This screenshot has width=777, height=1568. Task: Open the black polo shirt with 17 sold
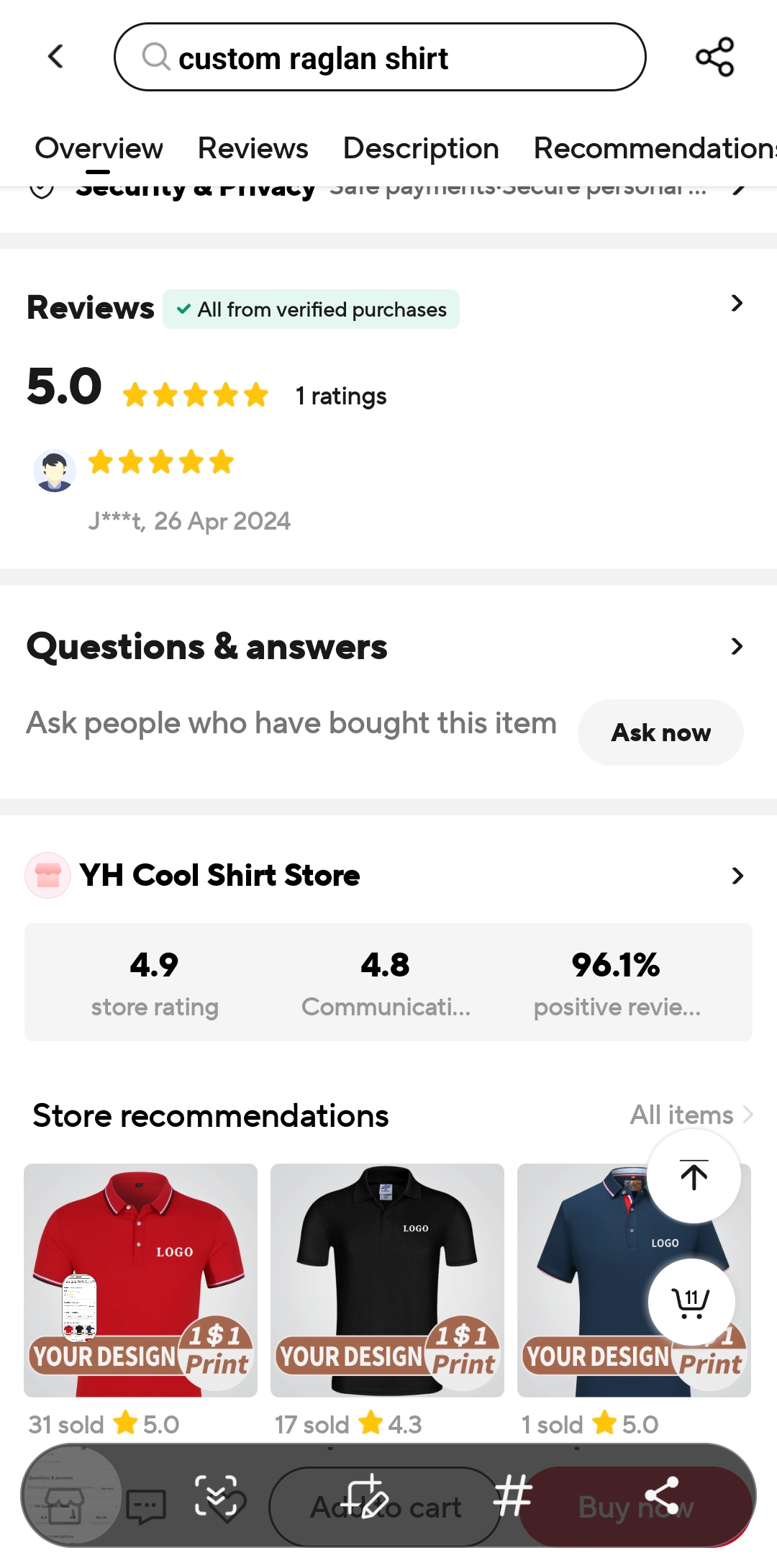click(387, 1280)
